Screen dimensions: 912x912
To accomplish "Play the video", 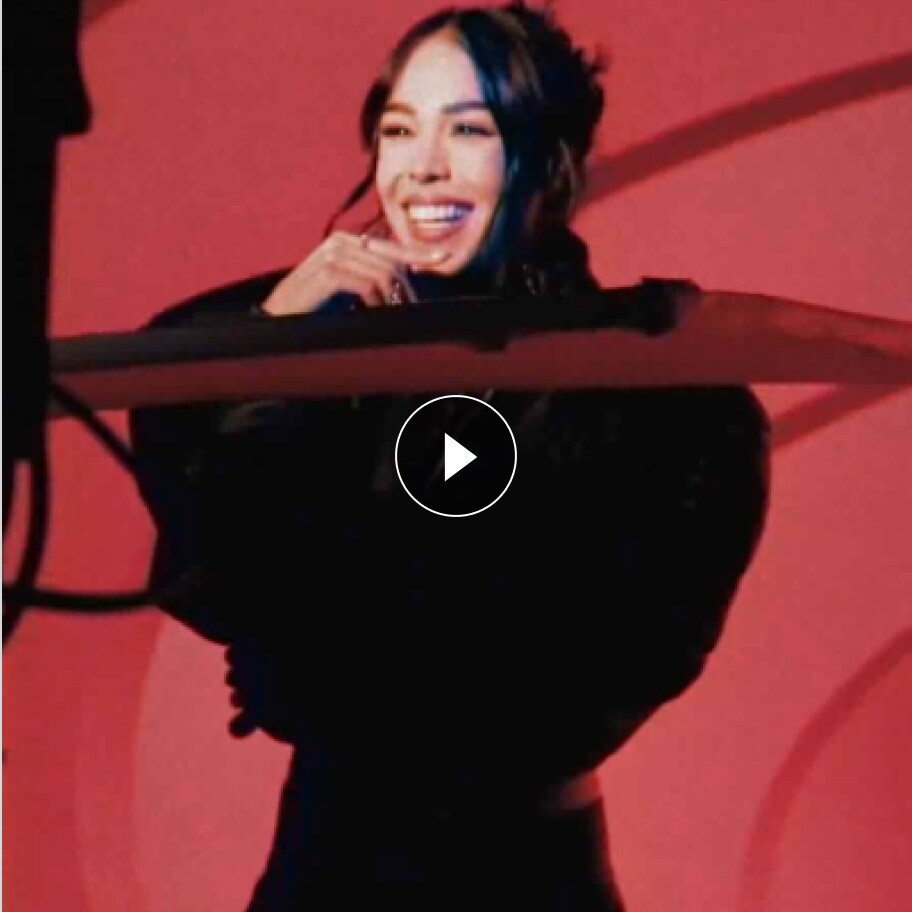I will coord(456,456).
